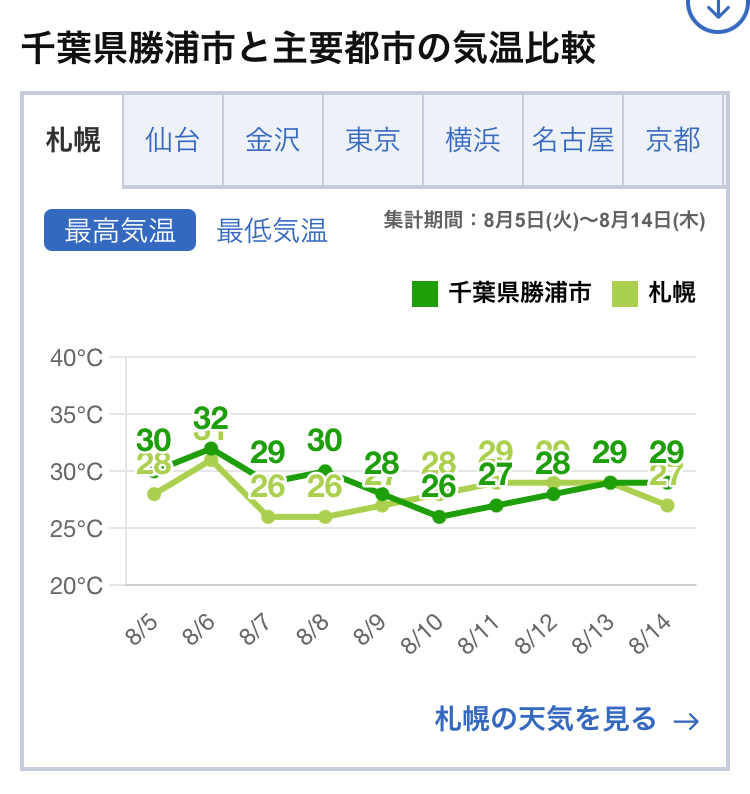Switch chart to 最低気温
Image resolution: width=750 pixels, height=794 pixels.
(x=272, y=231)
